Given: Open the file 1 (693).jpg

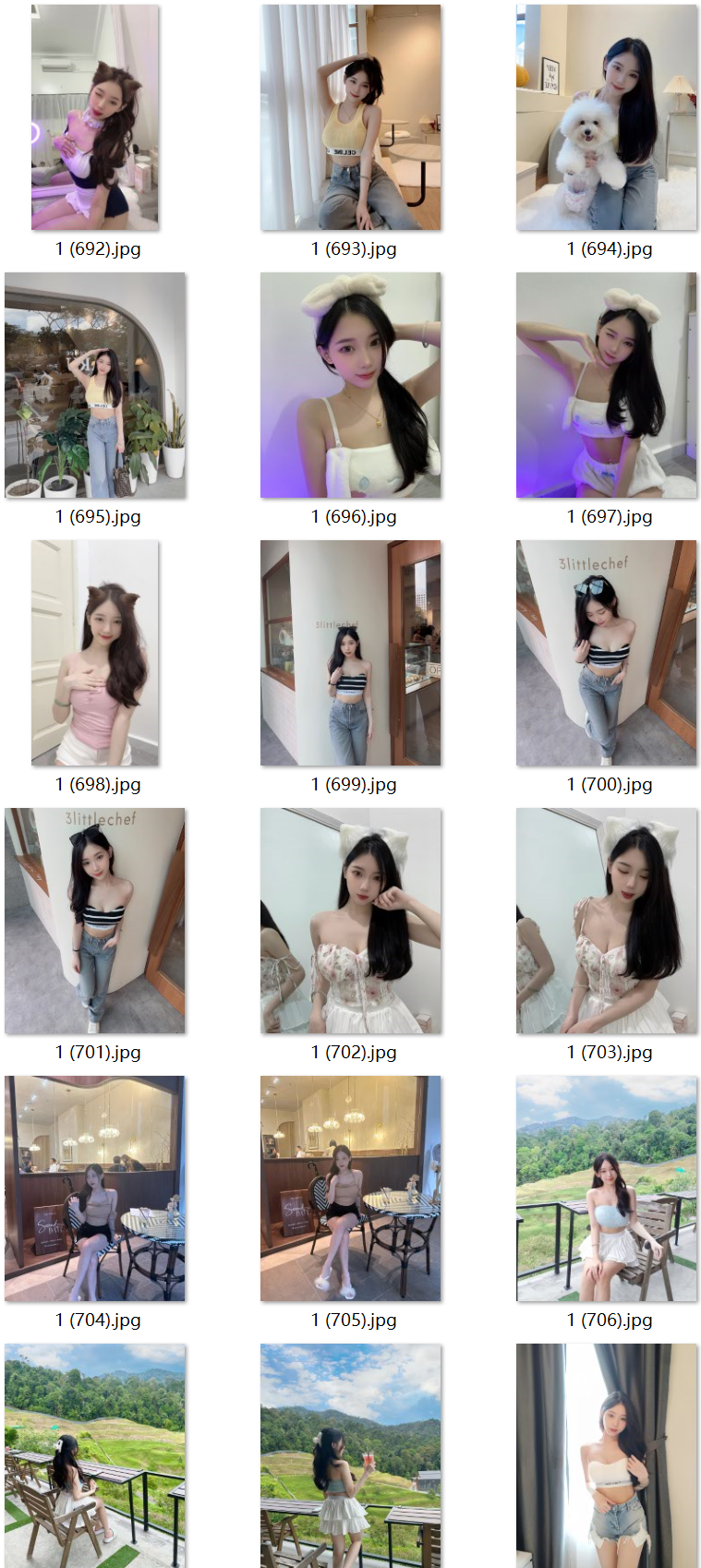Looking at the screenshot, I should coord(351,117).
